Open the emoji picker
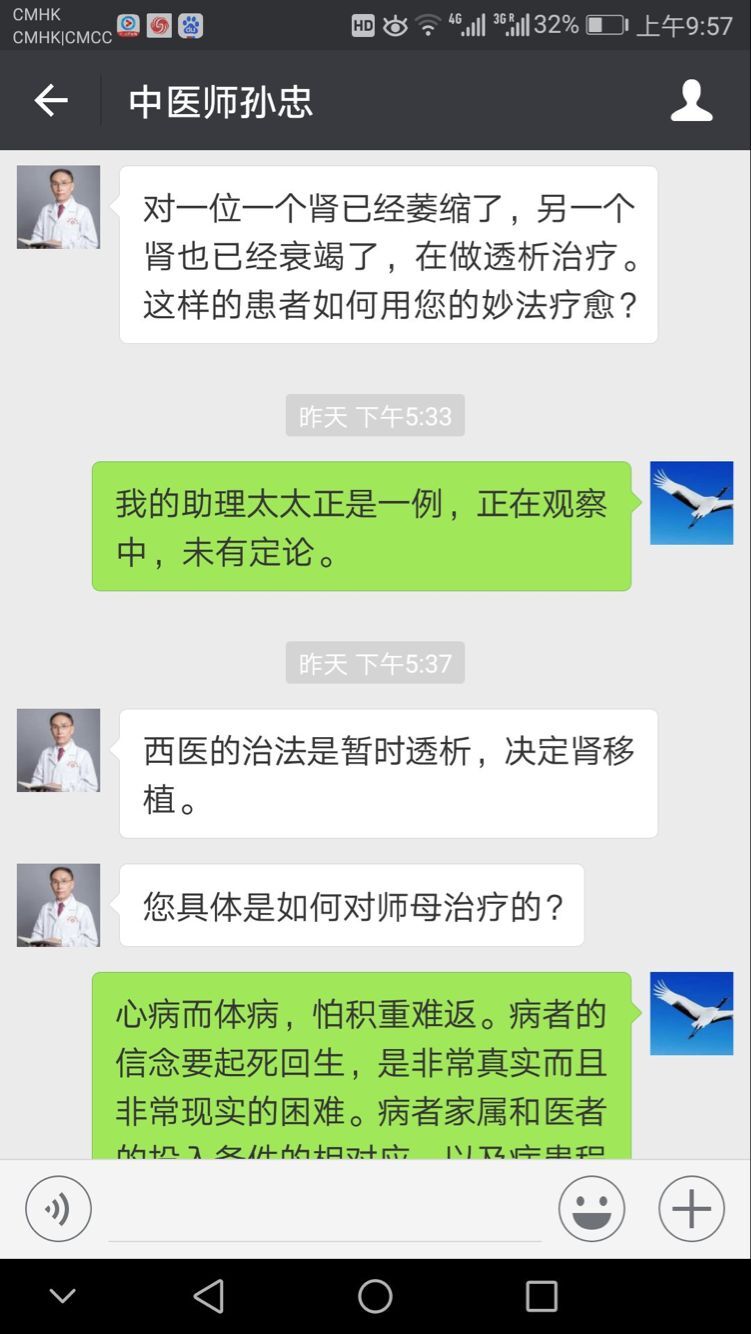 [592, 1209]
